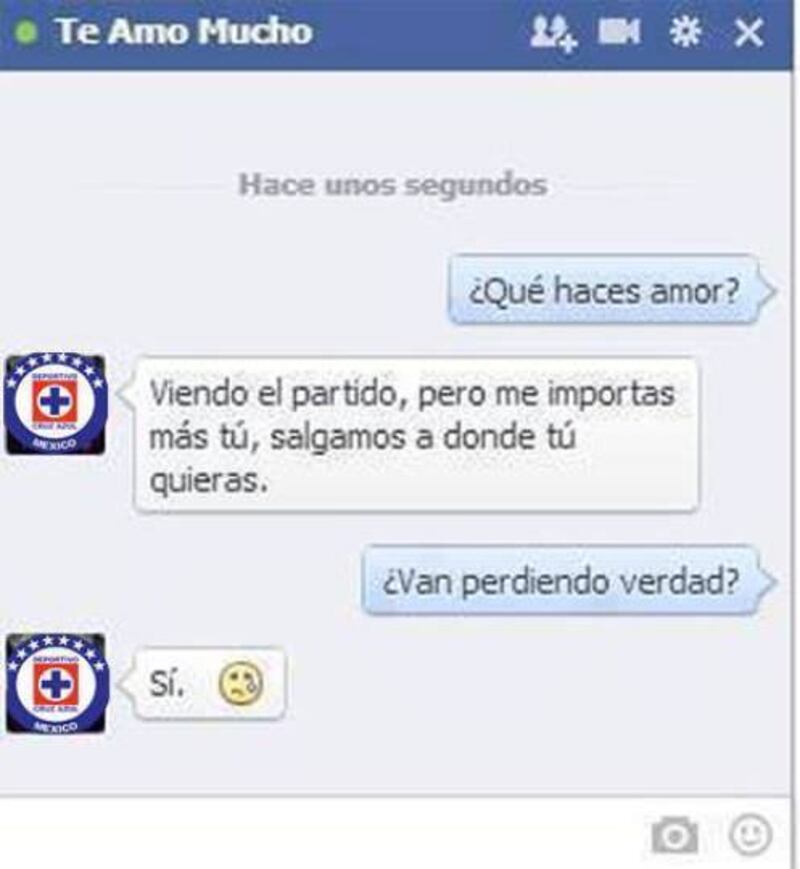Focus the message input field
Viewport: 800px width, 869px height.
click(x=320, y=834)
